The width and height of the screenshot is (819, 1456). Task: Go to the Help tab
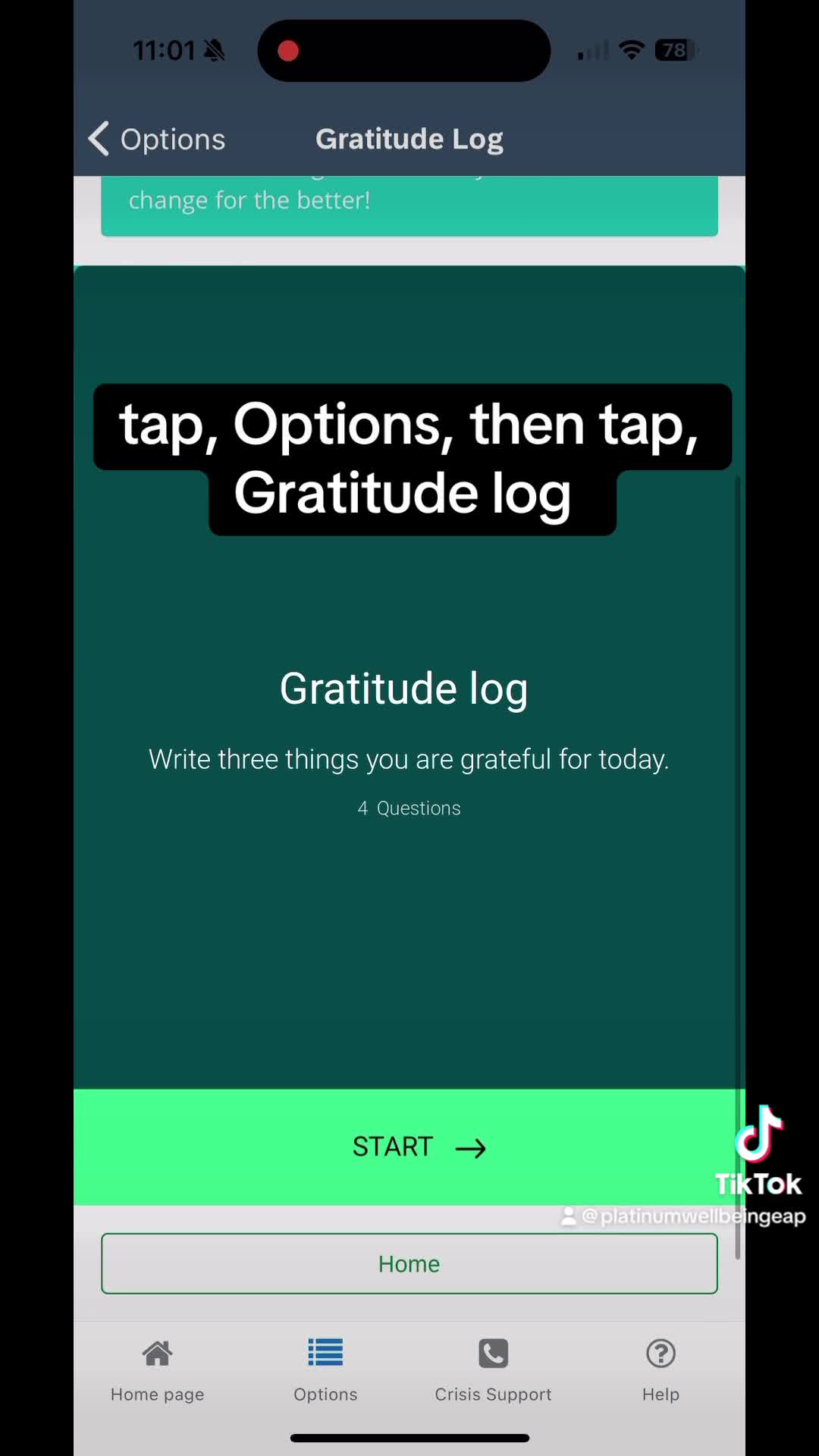661,1370
